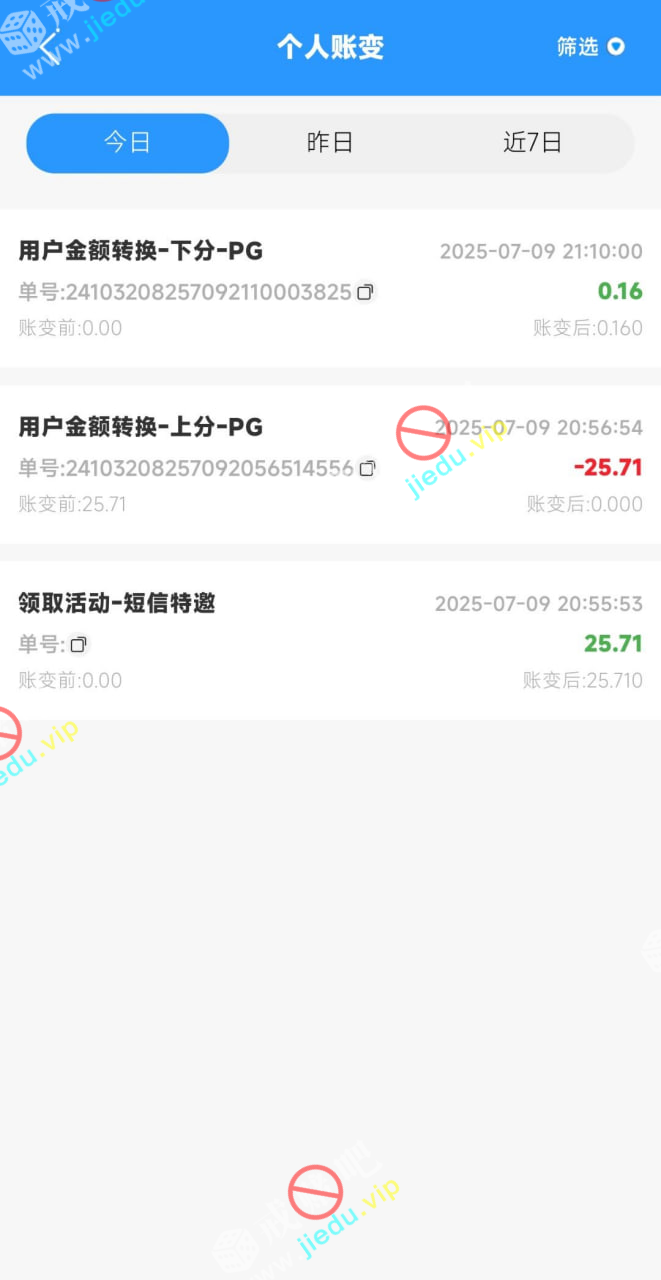Switch to the 近7日 tab
Image resolution: width=661 pixels, height=1280 pixels.
[532, 143]
